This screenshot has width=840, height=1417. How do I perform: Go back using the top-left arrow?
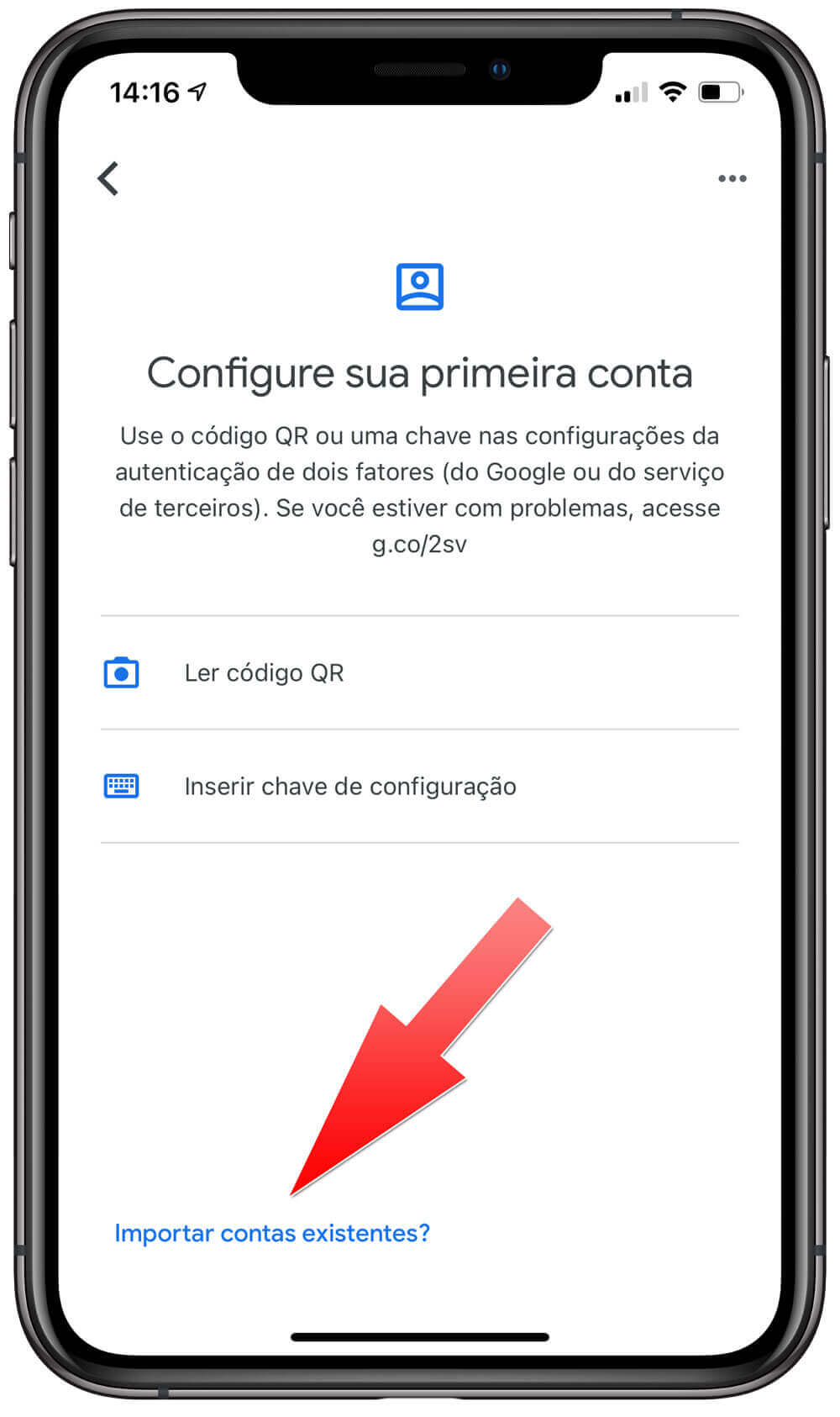(108, 178)
